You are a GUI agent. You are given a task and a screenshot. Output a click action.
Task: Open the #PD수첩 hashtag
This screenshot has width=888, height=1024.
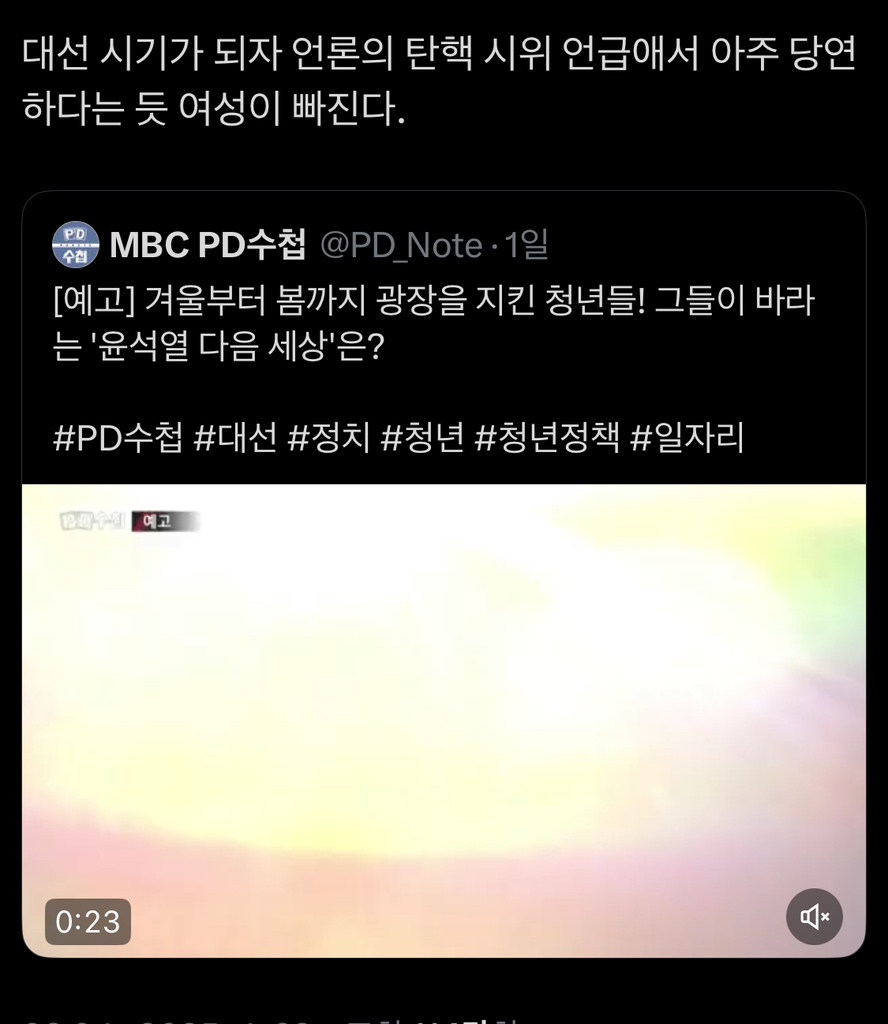116,439
